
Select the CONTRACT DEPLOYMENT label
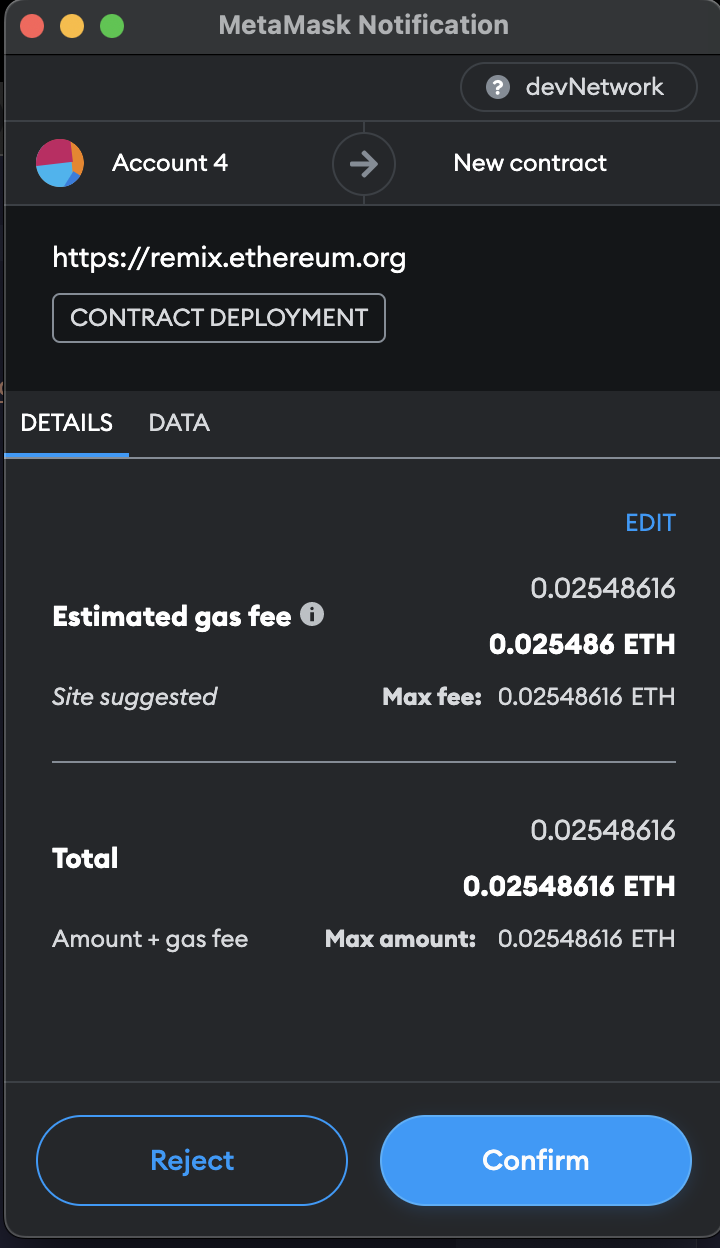click(x=218, y=317)
